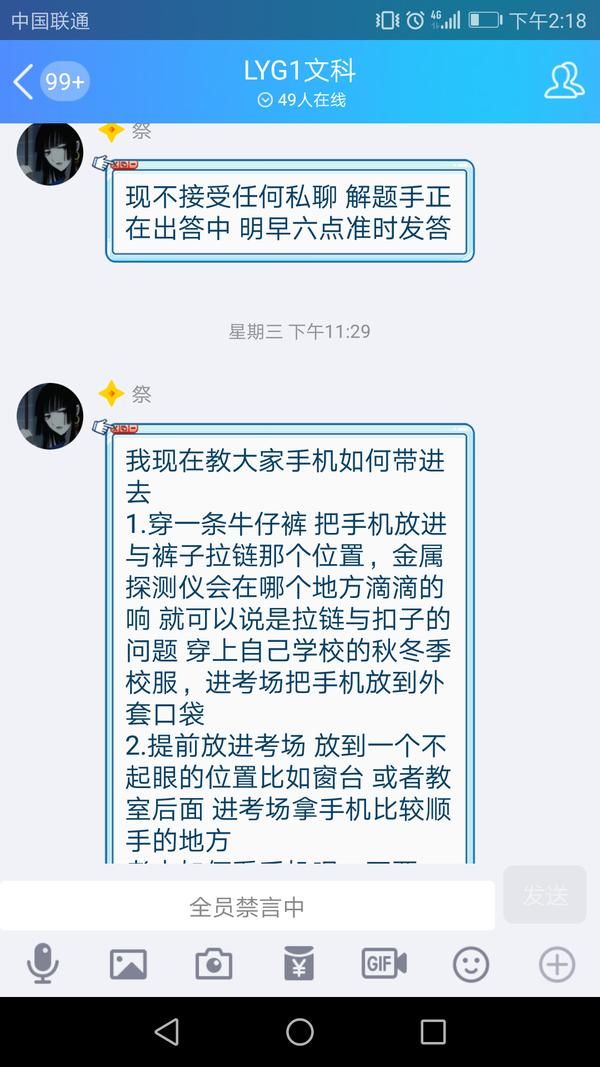Open 祭's avatar beside the 我现在教大家 message

point(50,415)
